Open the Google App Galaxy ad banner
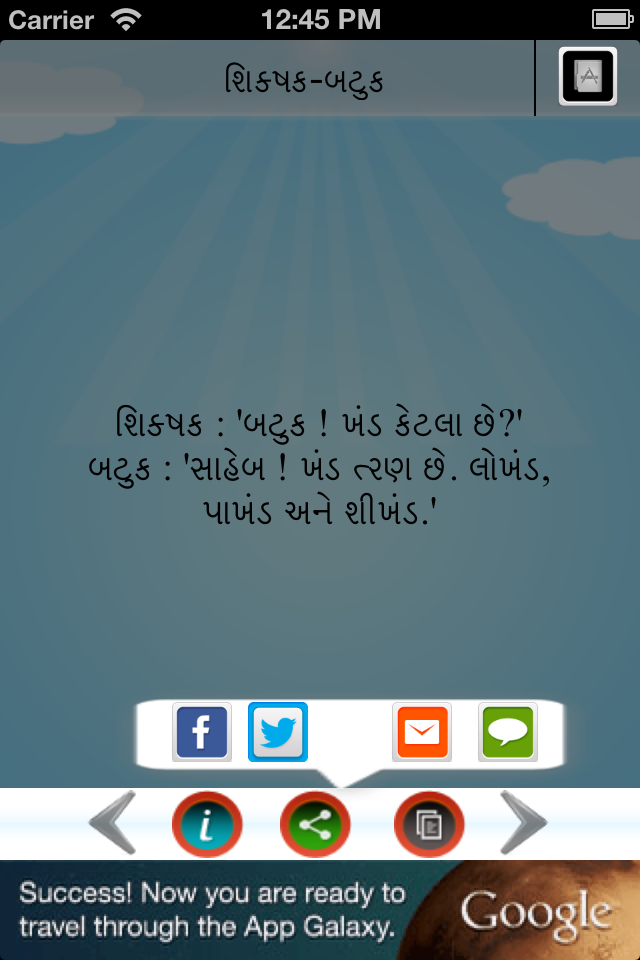The height and width of the screenshot is (960, 640). click(x=320, y=910)
